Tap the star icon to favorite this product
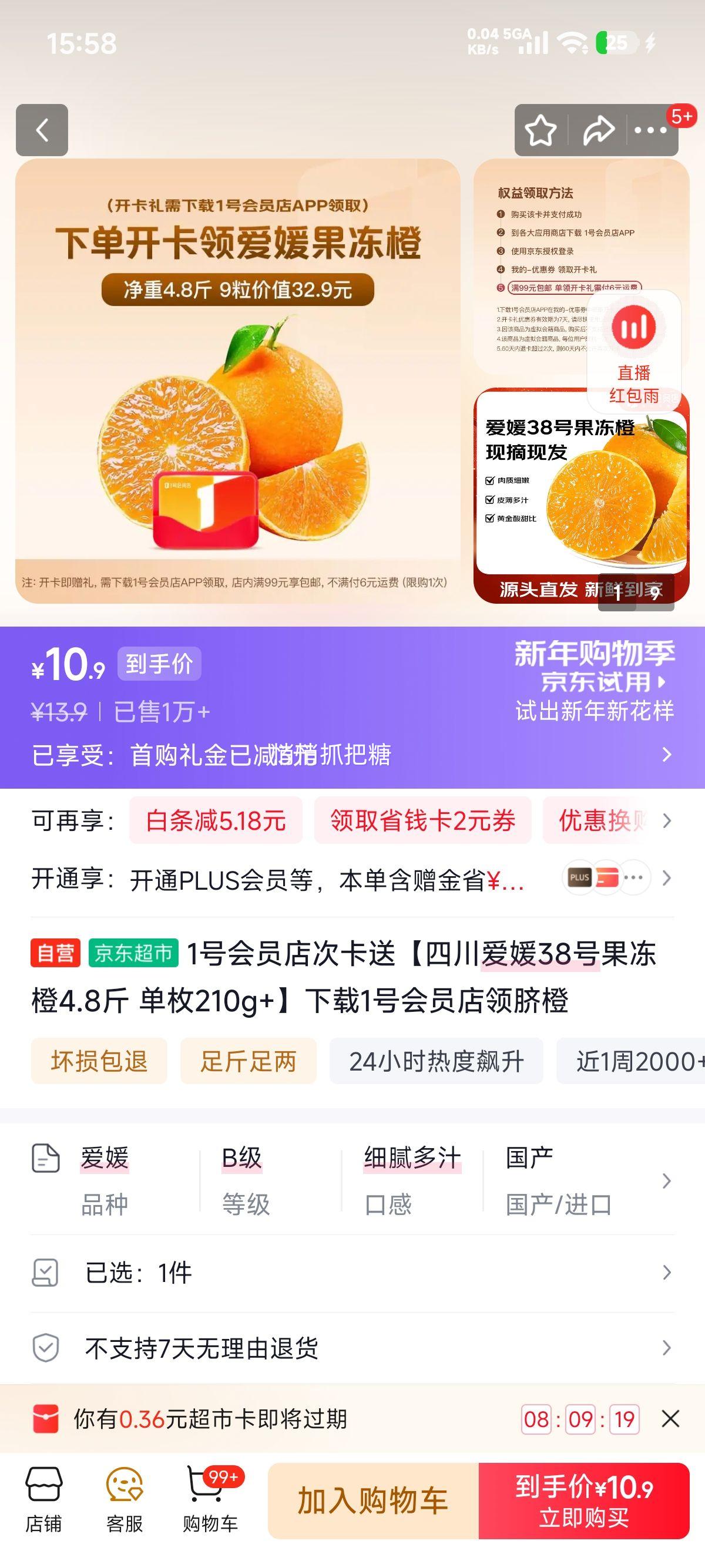The image size is (705, 1568). (x=540, y=129)
